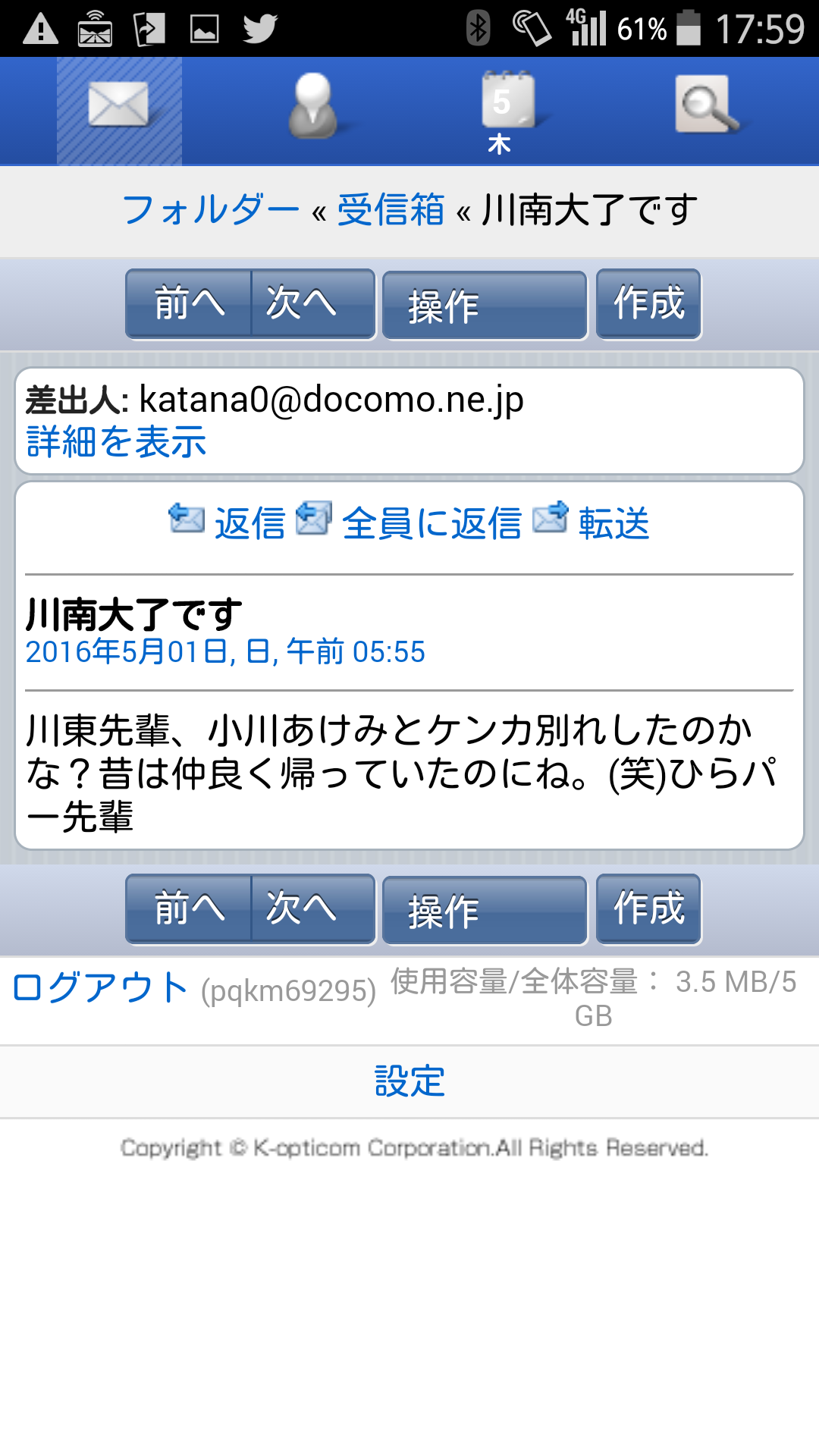Tap the top 次へ button
The height and width of the screenshot is (1456, 819).
pyautogui.click(x=313, y=303)
